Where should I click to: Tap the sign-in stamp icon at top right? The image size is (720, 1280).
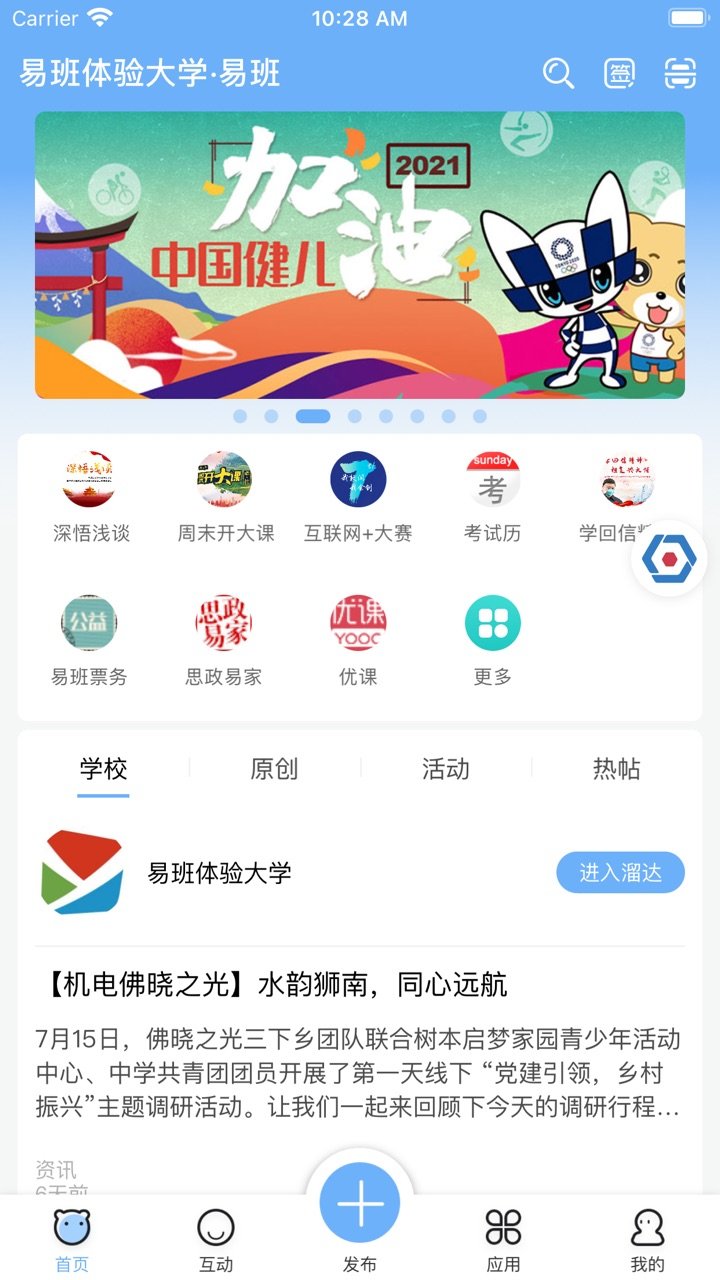click(621, 73)
